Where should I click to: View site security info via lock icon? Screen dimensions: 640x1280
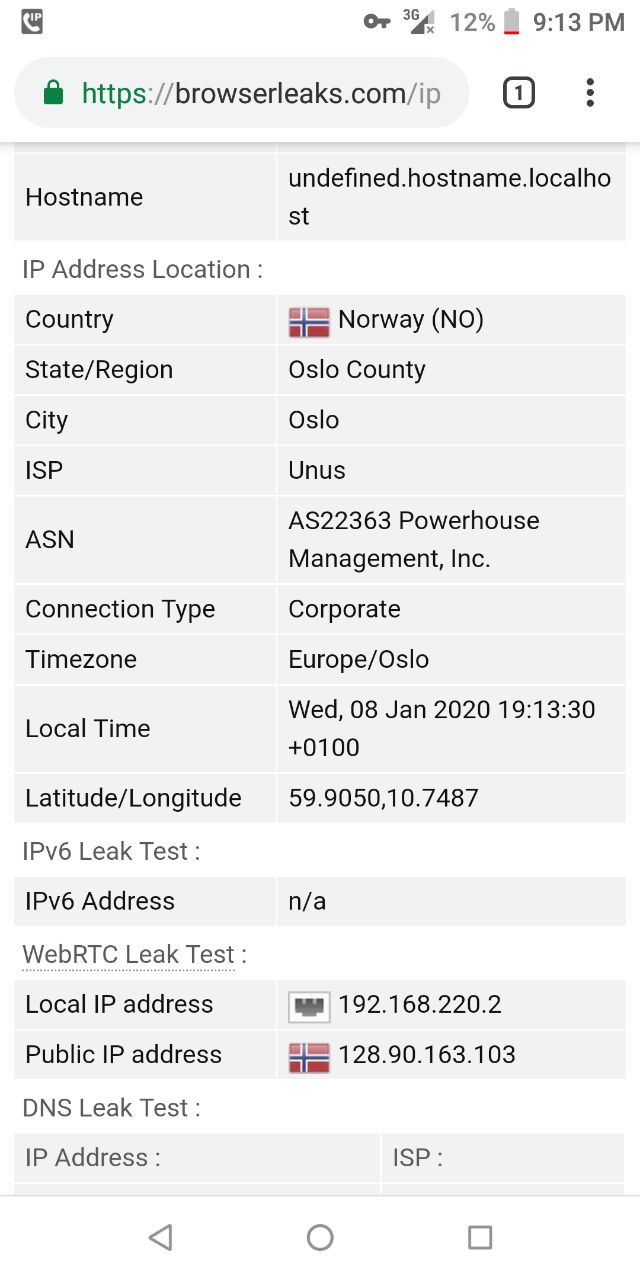(53, 93)
